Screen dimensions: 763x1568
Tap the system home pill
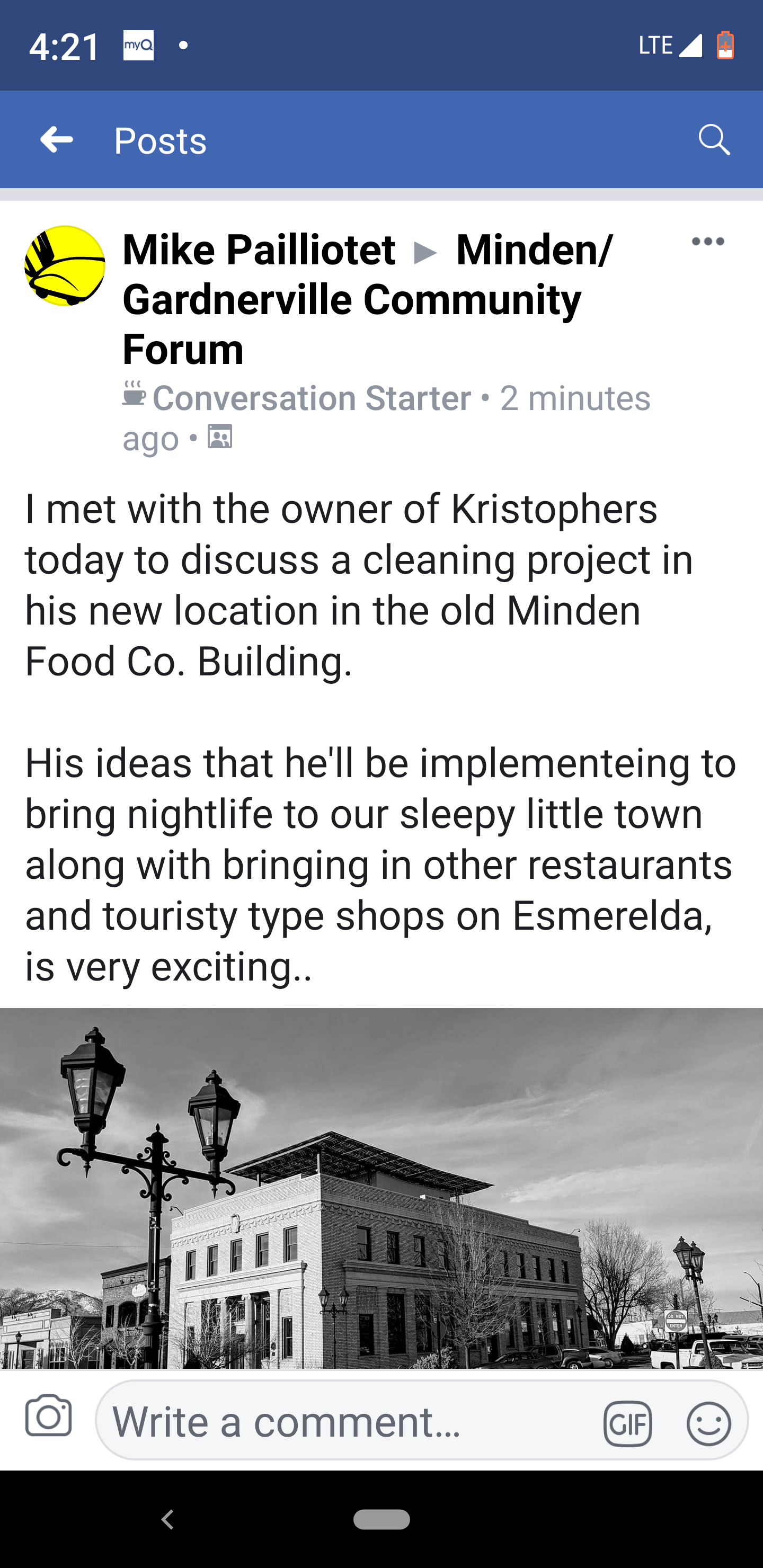pos(381,1519)
